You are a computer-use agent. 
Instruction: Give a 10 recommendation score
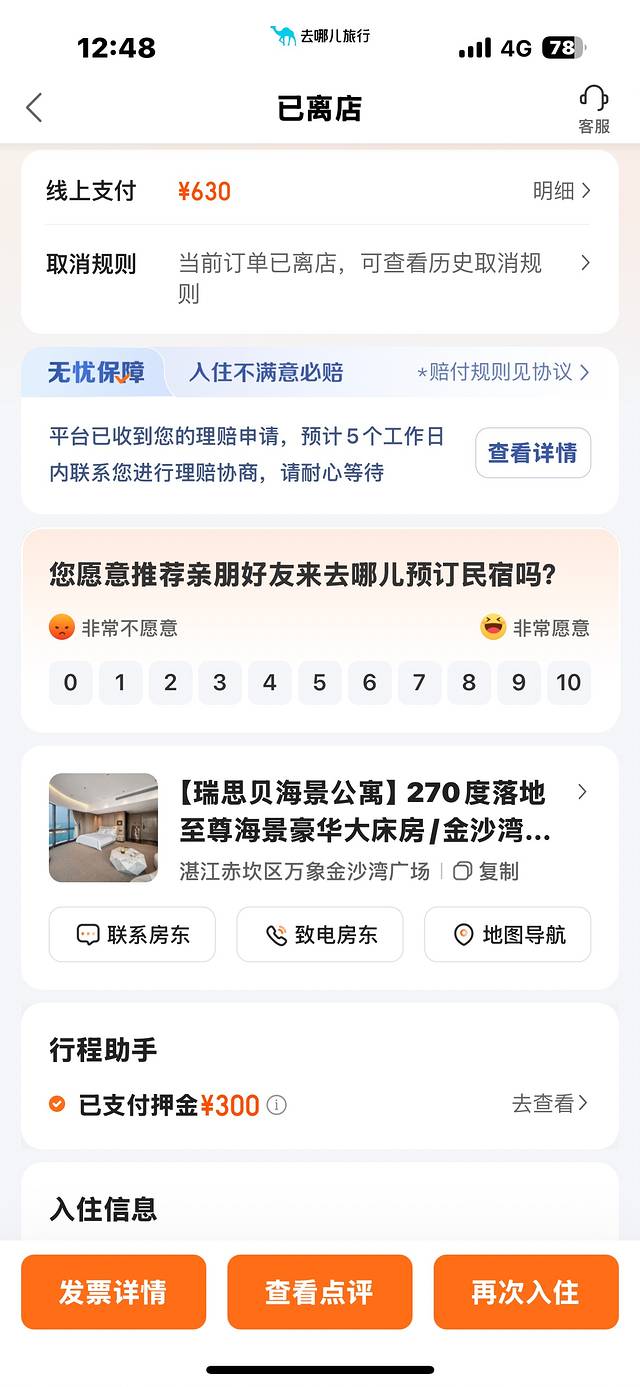(x=568, y=683)
